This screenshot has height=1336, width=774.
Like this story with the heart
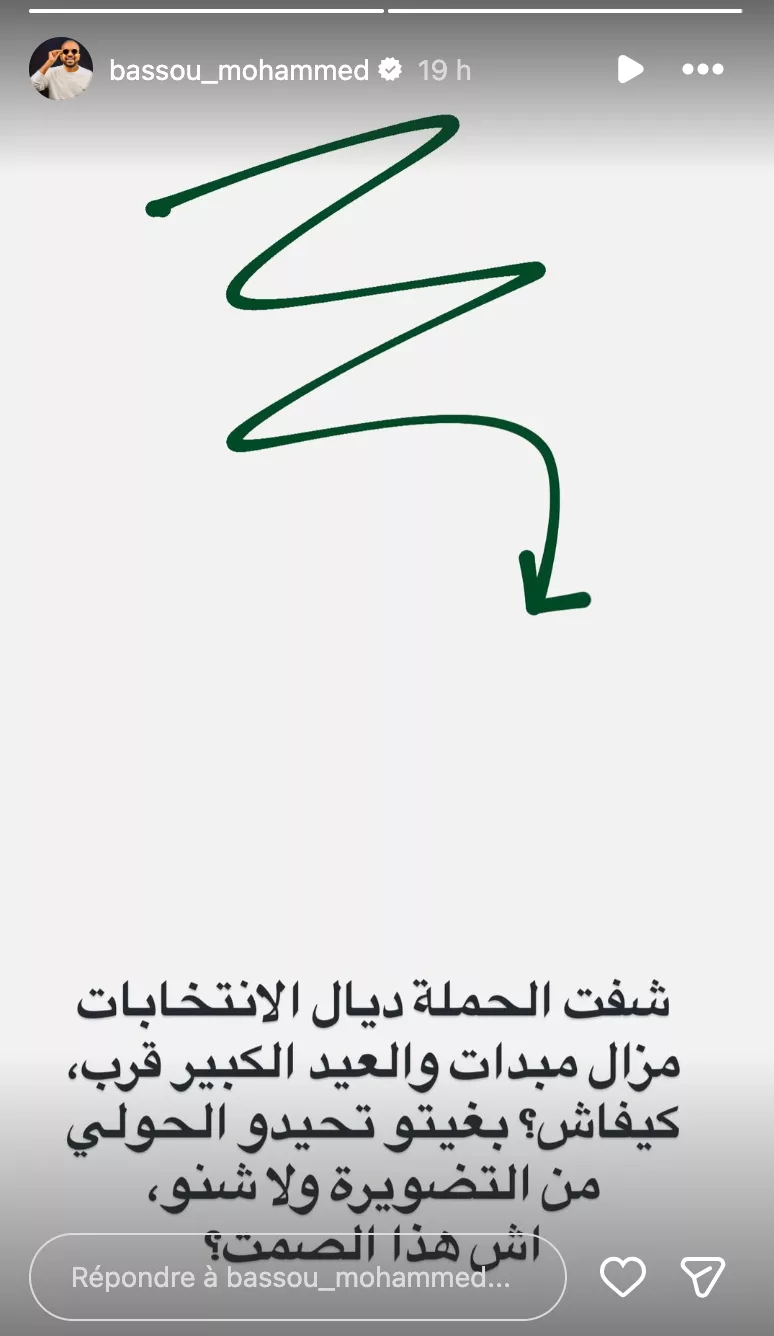(622, 1277)
